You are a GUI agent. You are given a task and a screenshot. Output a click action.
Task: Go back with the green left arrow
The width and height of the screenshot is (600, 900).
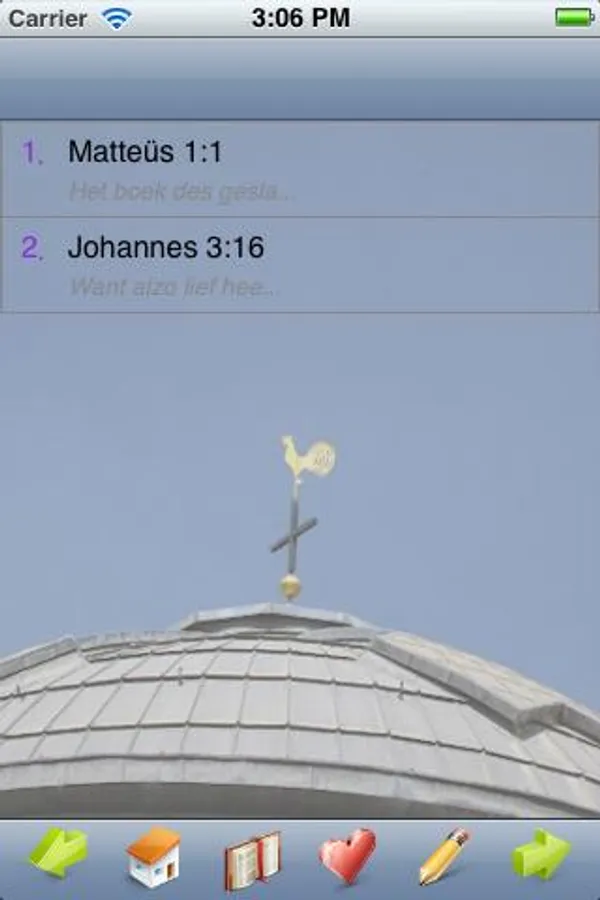[58, 854]
